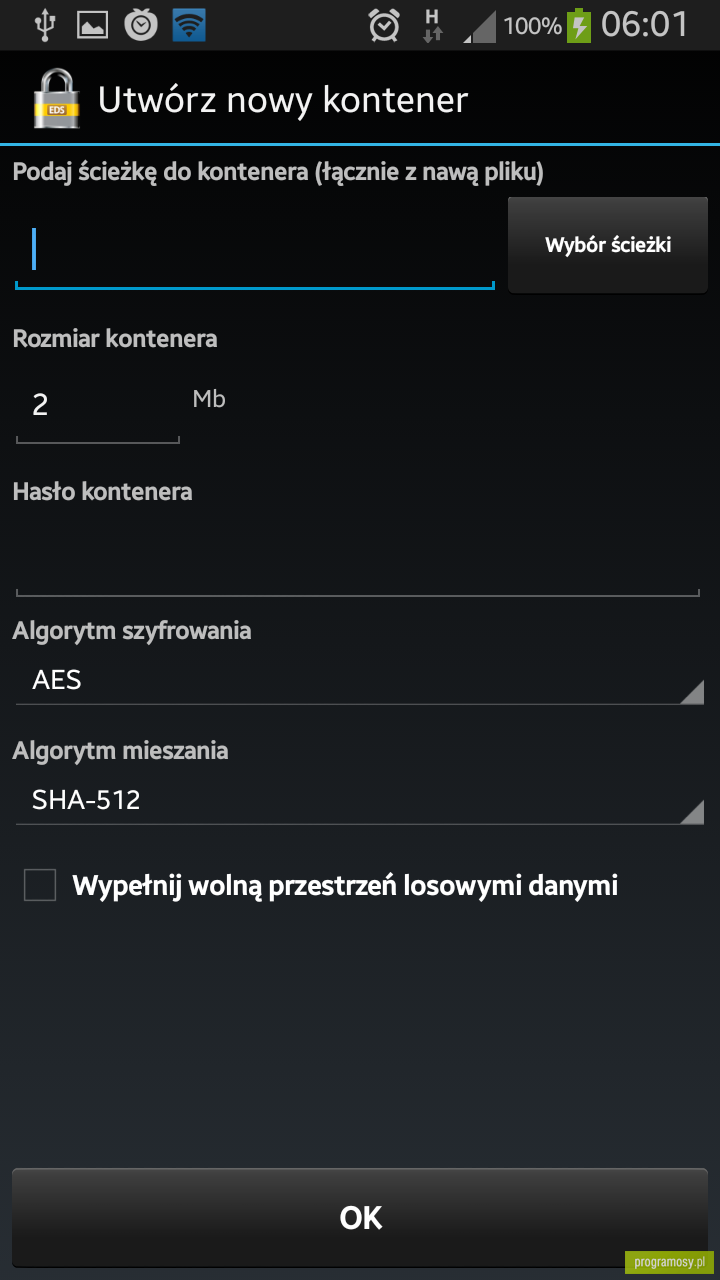Expand the Algorytm szyfrowania AES dropdown
The image size is (720, 1280).
pos(360,681)
